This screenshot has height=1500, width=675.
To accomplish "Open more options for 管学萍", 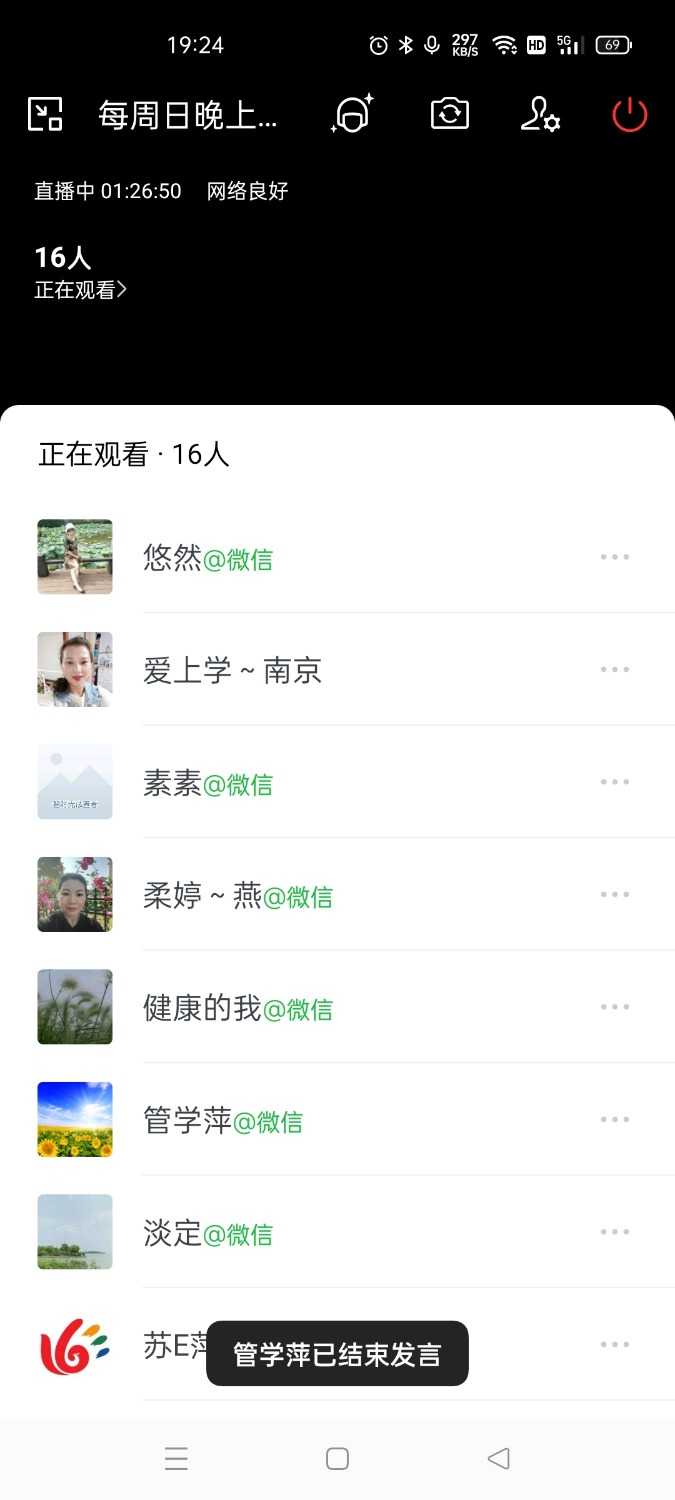I will coord(615,1120).
